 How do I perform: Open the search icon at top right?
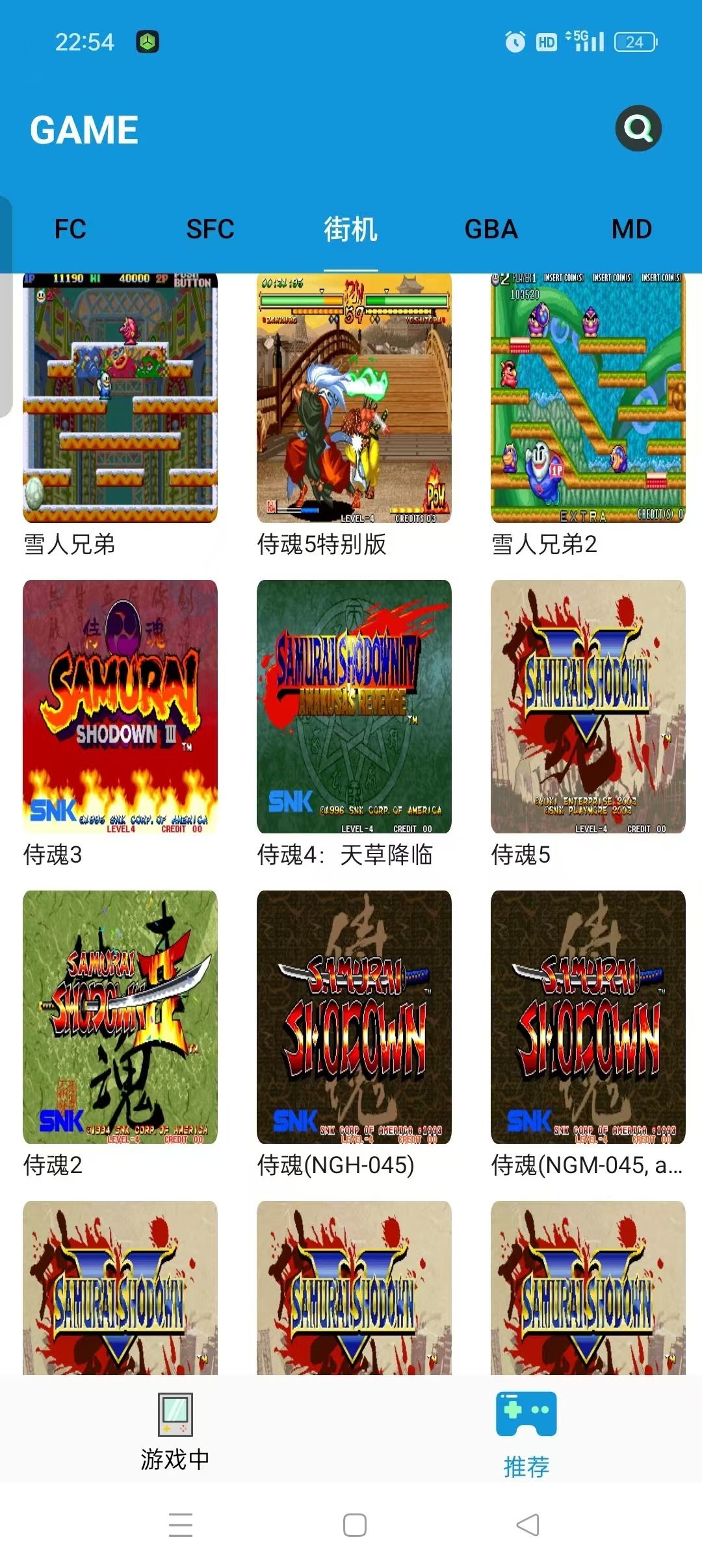coord(639,128)
